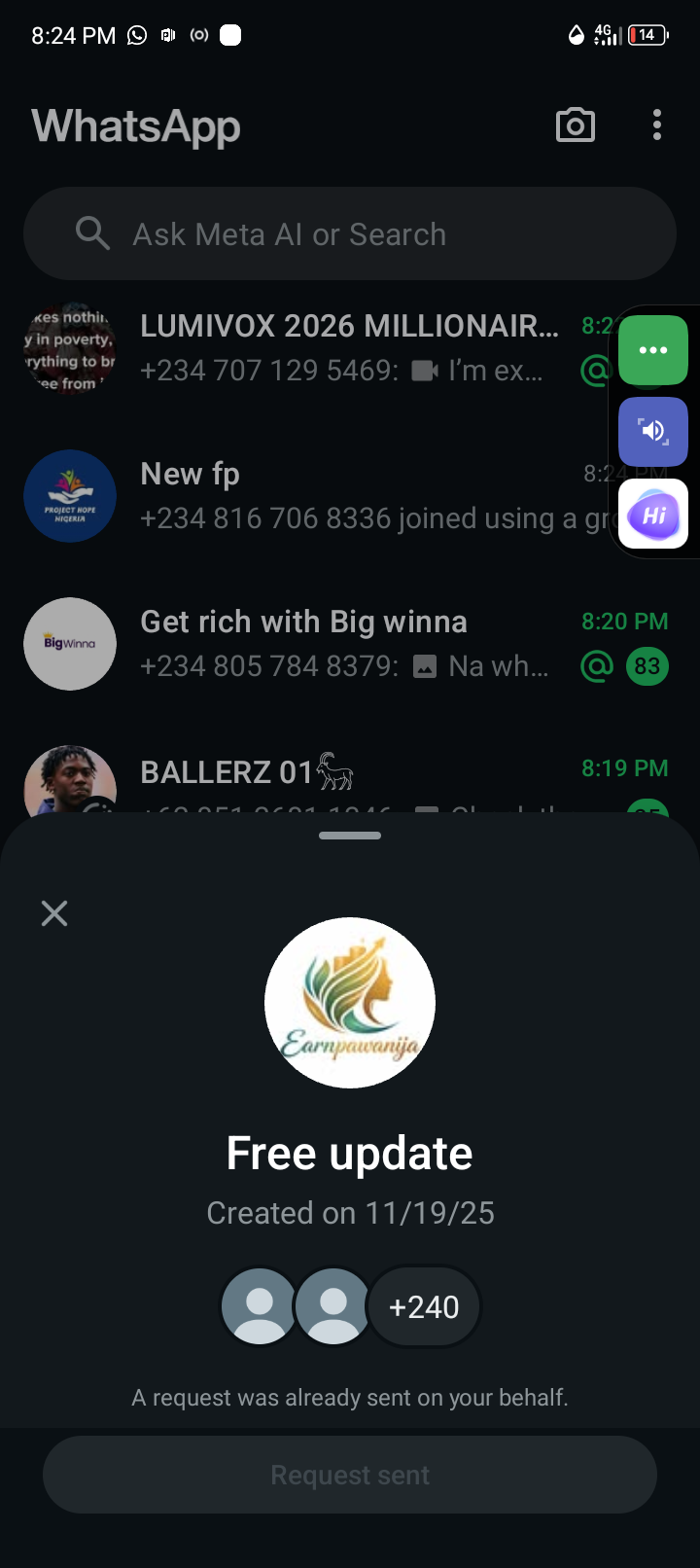700x1568 pixels.
Task: Open the overflow menu
Action: (657, 125)
